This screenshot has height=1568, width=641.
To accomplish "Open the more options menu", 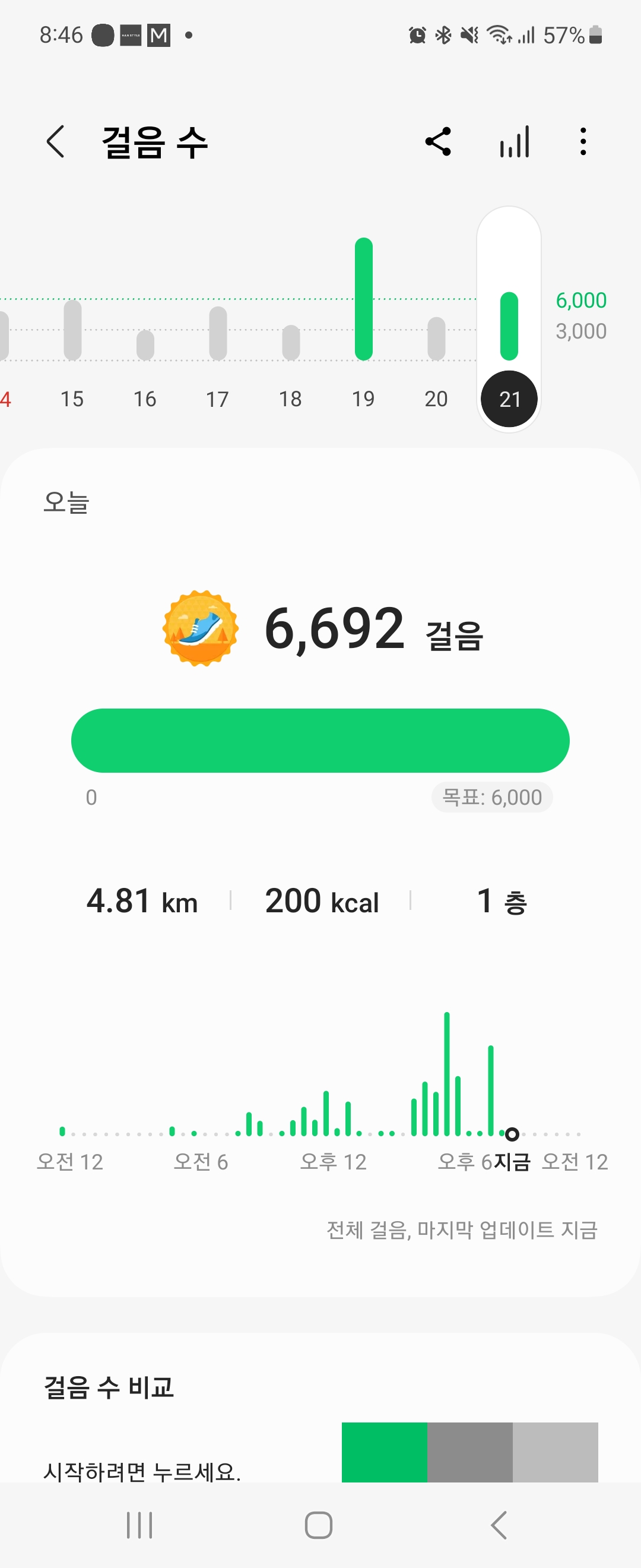I will coord(583,143).
